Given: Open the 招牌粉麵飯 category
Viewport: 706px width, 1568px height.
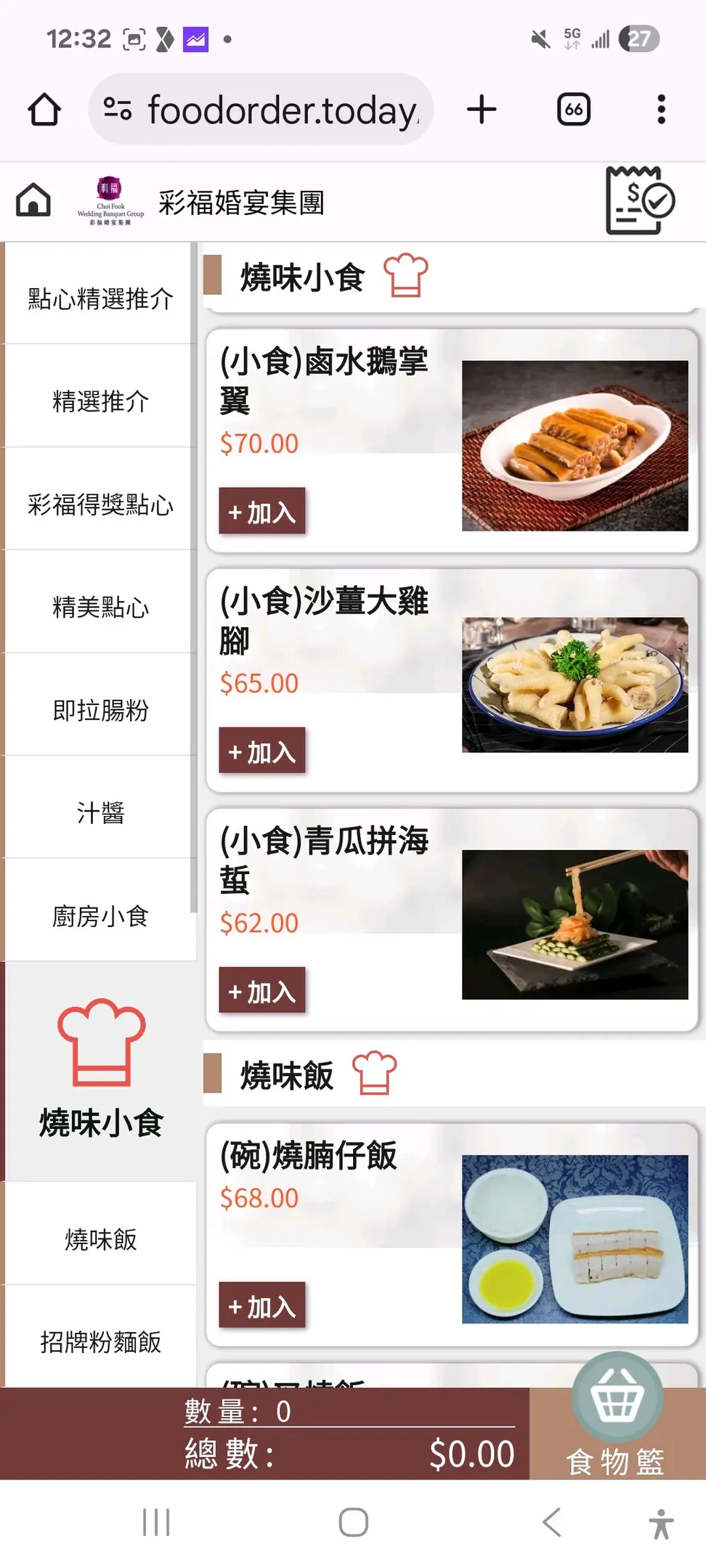Looking at the screenshot, I should click(100, 1342).
